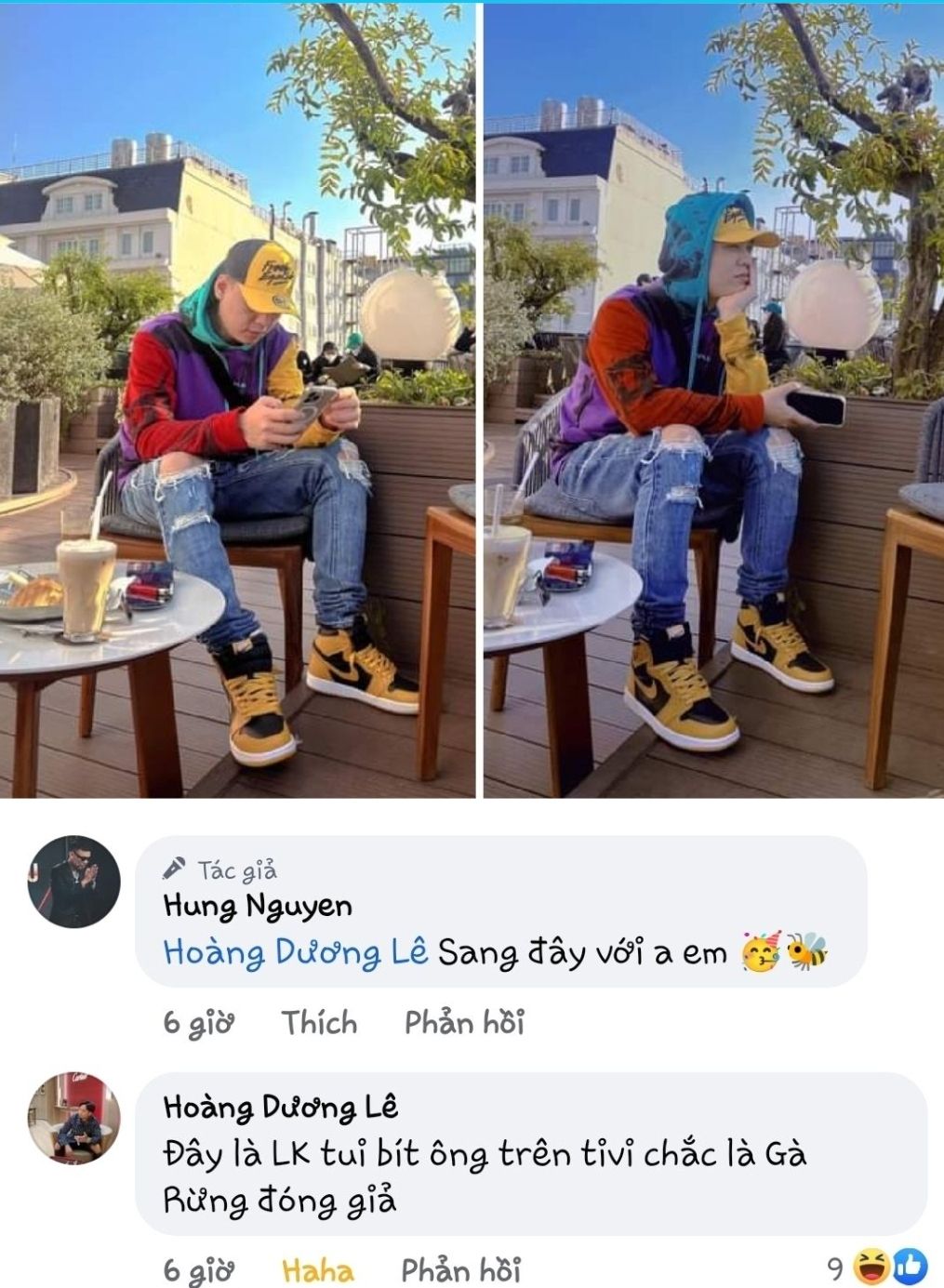Open the right photo of the post
944x1288 pixels.
pos(713,400)
